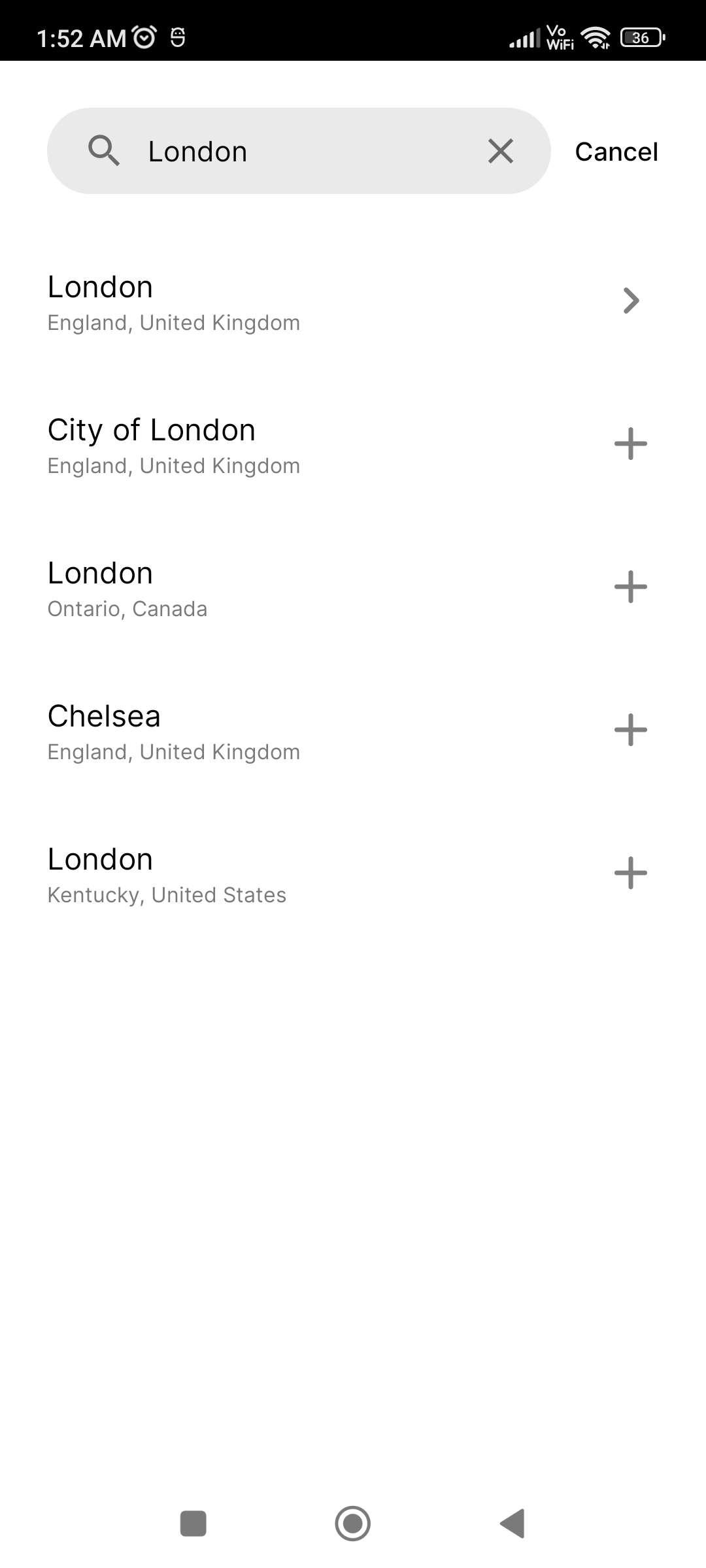The image size is (706, 1568).
Task: Add London, Kentucky to locations
Action: point(630,873)
